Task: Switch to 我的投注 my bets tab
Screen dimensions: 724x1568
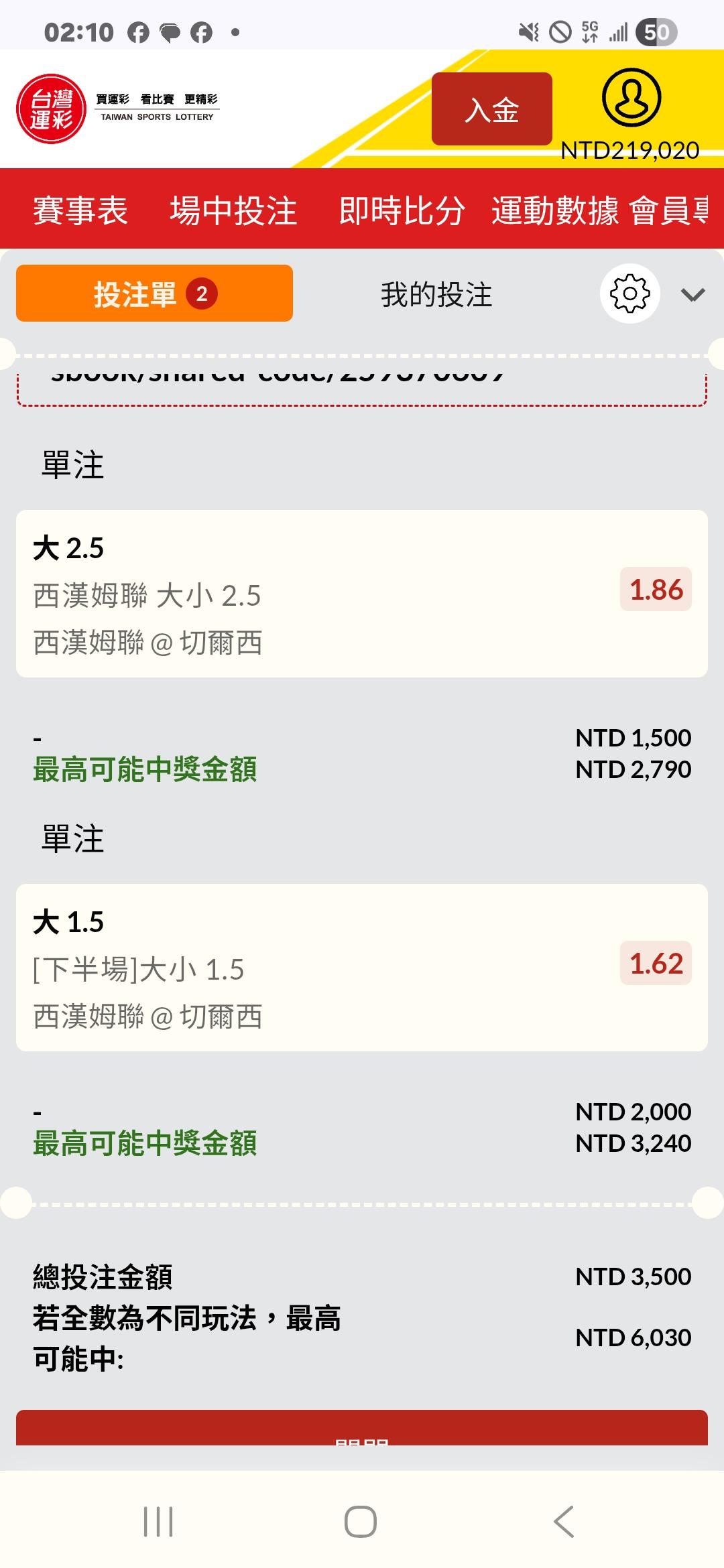Action: click(x=436, y=295)
